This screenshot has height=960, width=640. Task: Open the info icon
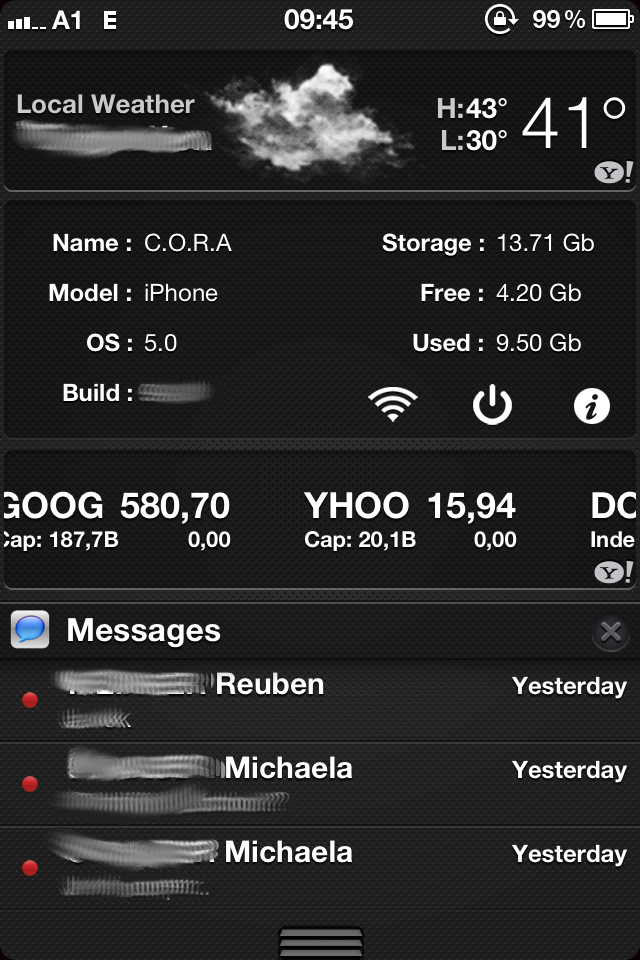(x=591, y=406)
